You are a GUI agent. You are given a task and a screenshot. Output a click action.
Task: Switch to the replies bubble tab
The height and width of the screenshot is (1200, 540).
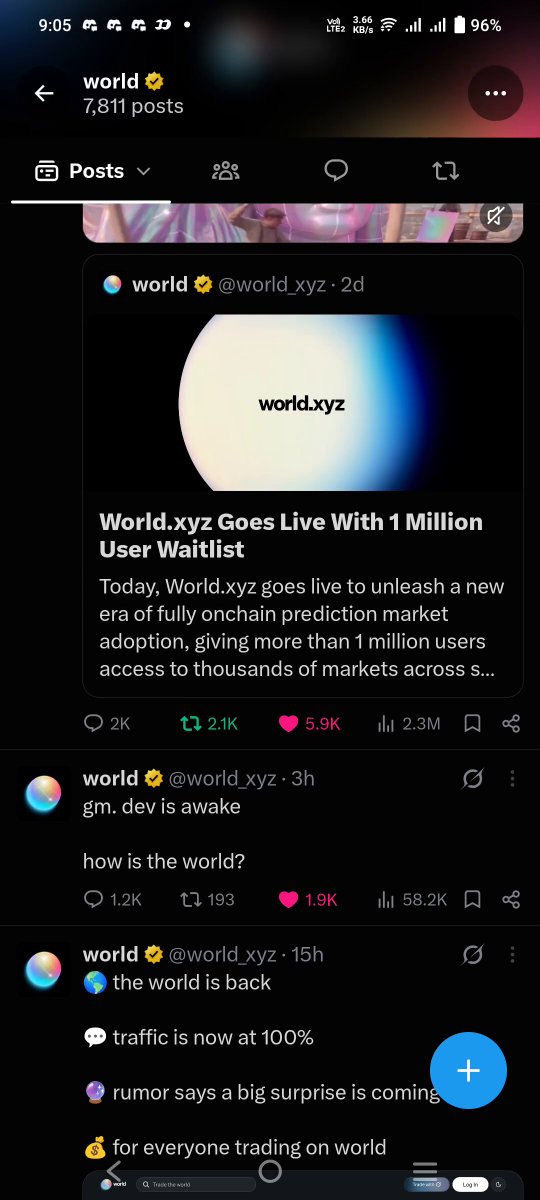pos(336,171)
